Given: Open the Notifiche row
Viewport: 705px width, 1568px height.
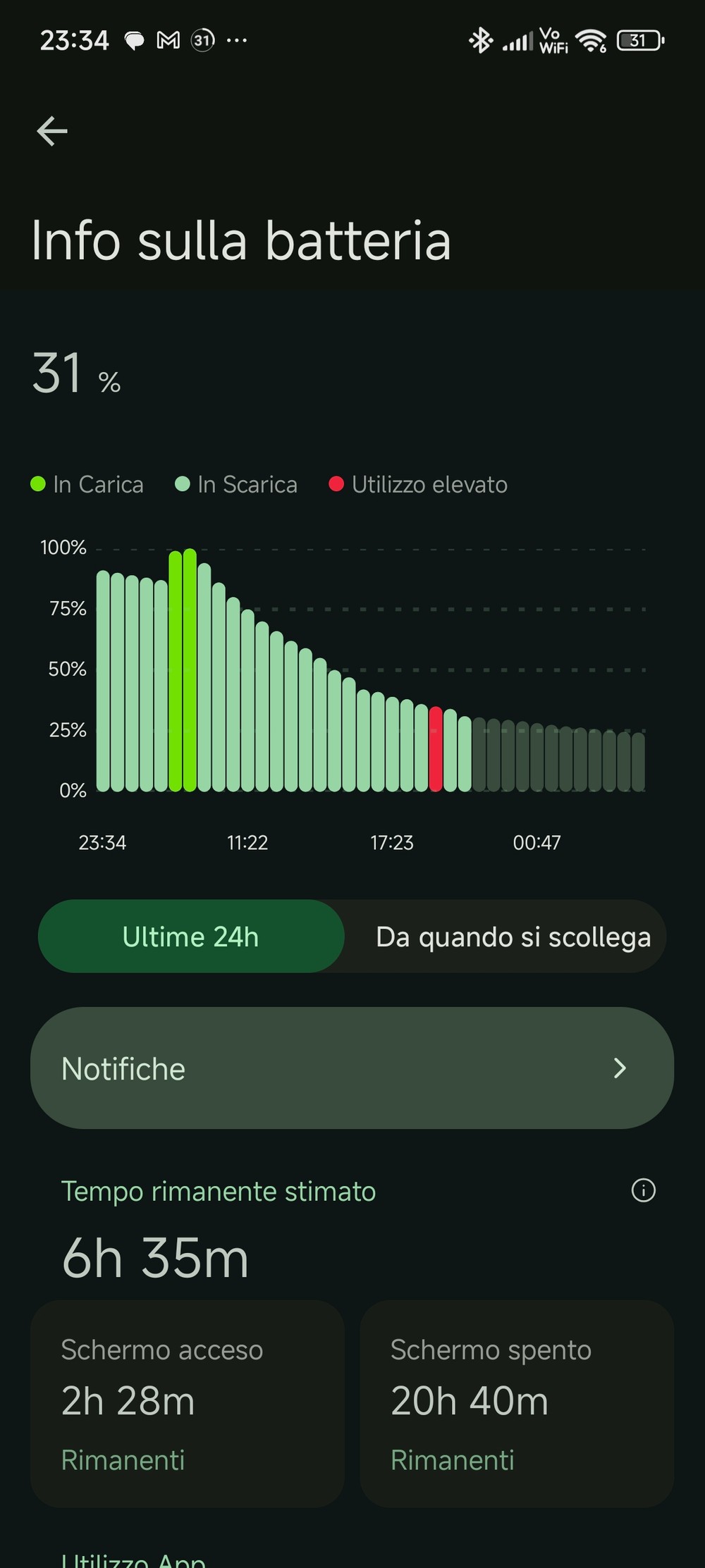Looking at the screenshot, I should (x=352, y=1068).
